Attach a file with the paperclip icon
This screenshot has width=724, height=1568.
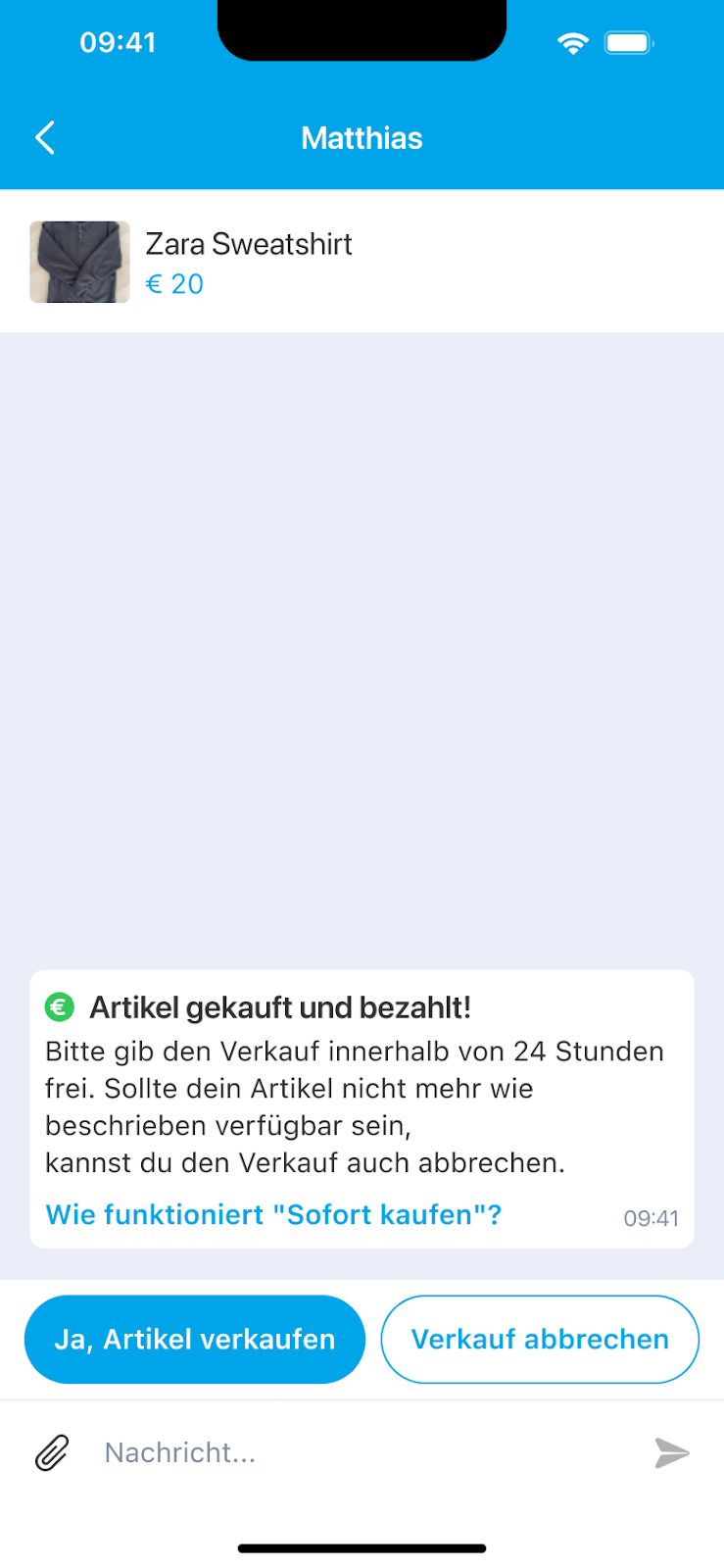pos(52,1452)
